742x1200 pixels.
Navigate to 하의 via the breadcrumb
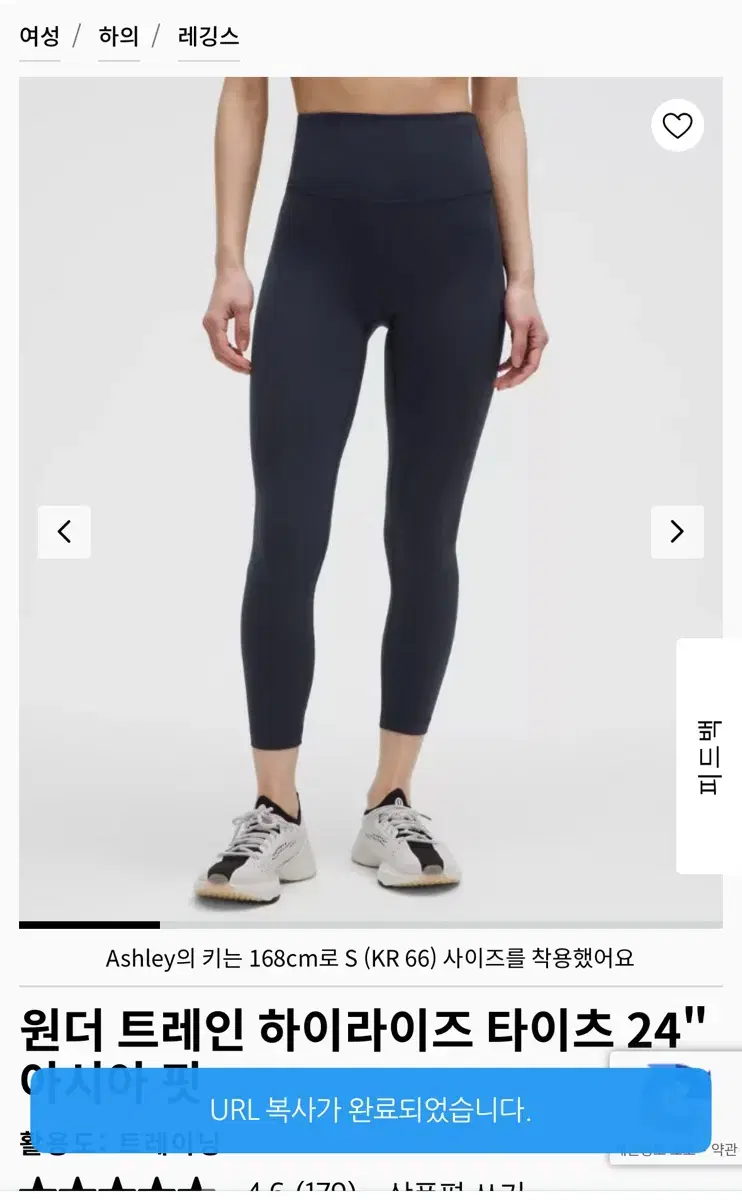(x=118, y=35)
